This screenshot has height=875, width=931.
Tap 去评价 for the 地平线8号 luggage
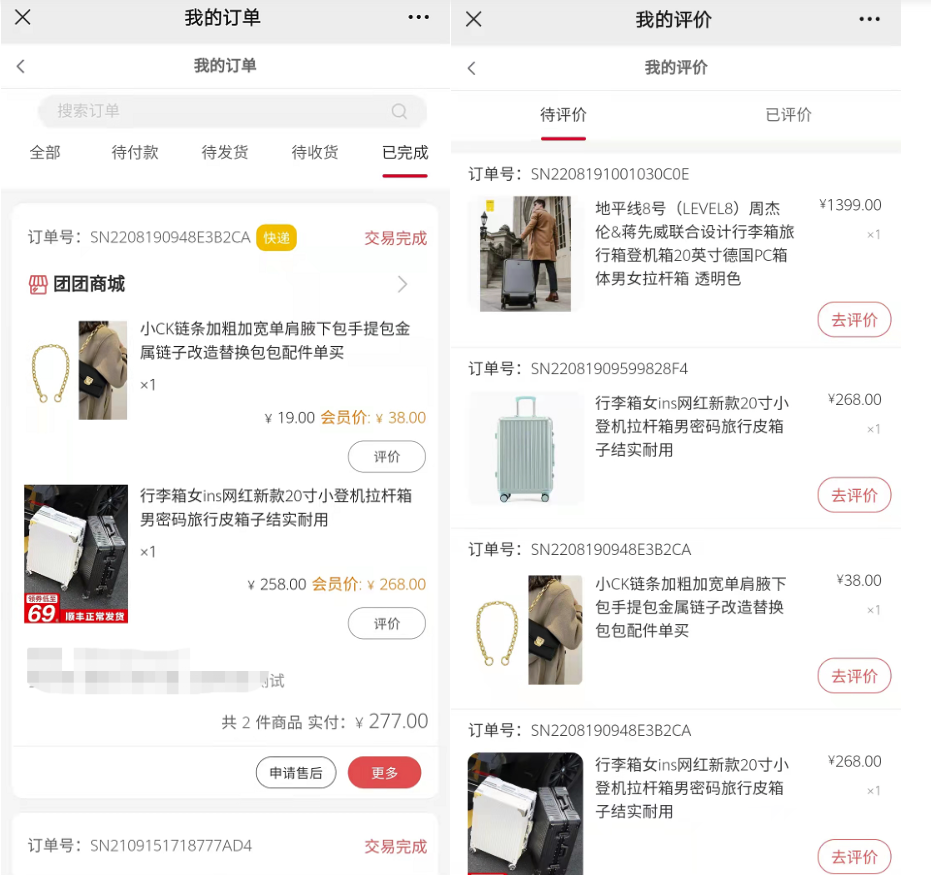[854, 320]
